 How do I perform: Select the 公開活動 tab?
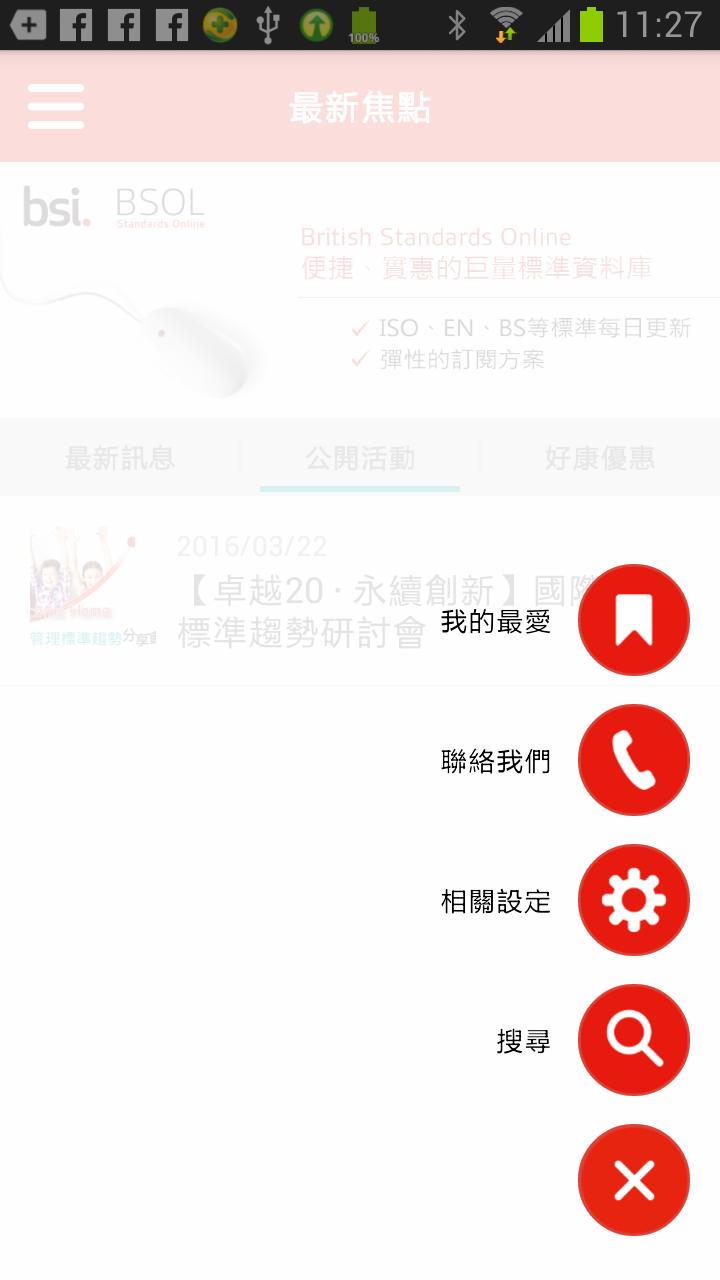point(360,458)
